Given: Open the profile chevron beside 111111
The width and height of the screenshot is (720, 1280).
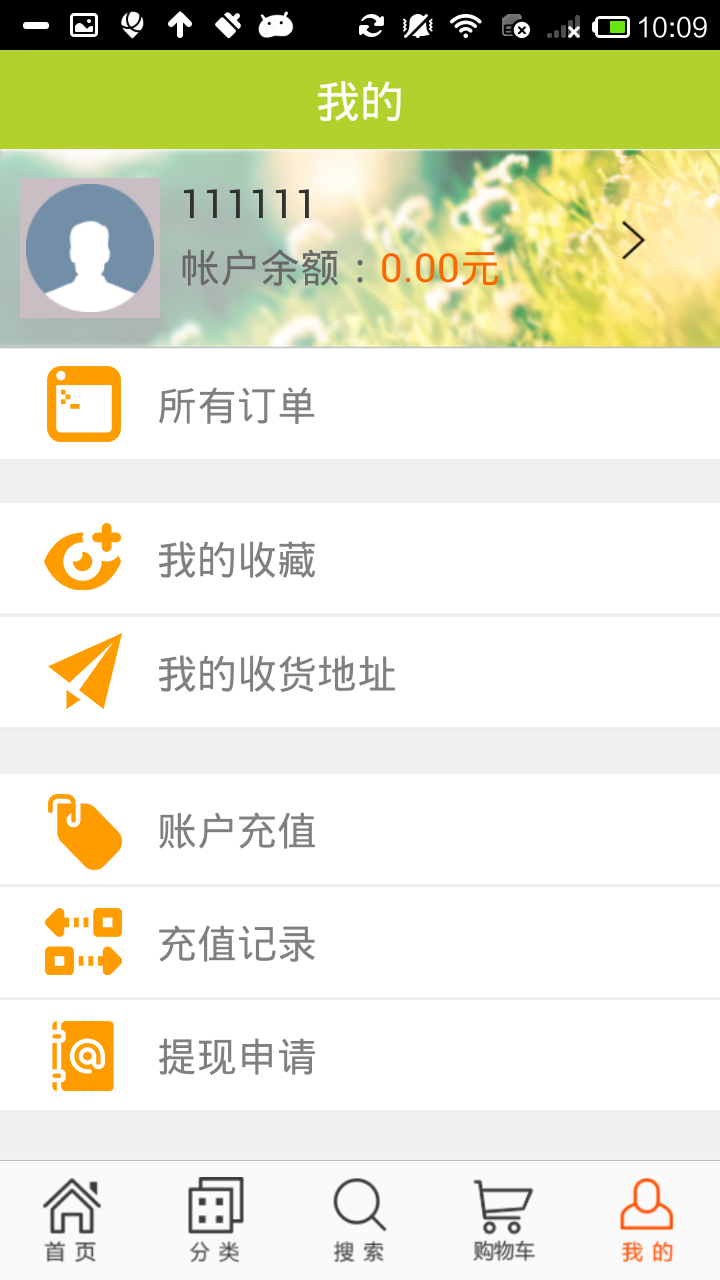Looking at the screenshot, I should point(633,241).
